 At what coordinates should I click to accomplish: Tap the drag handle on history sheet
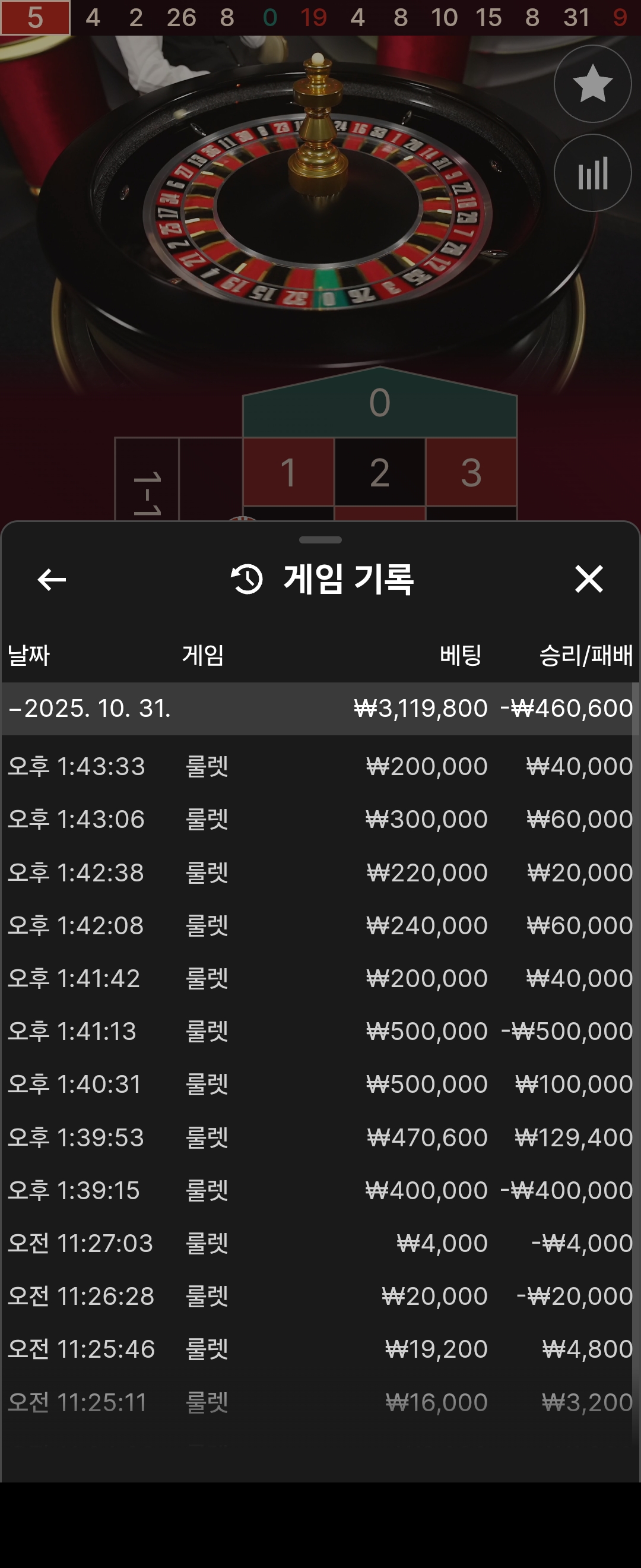tap(320, 540)
